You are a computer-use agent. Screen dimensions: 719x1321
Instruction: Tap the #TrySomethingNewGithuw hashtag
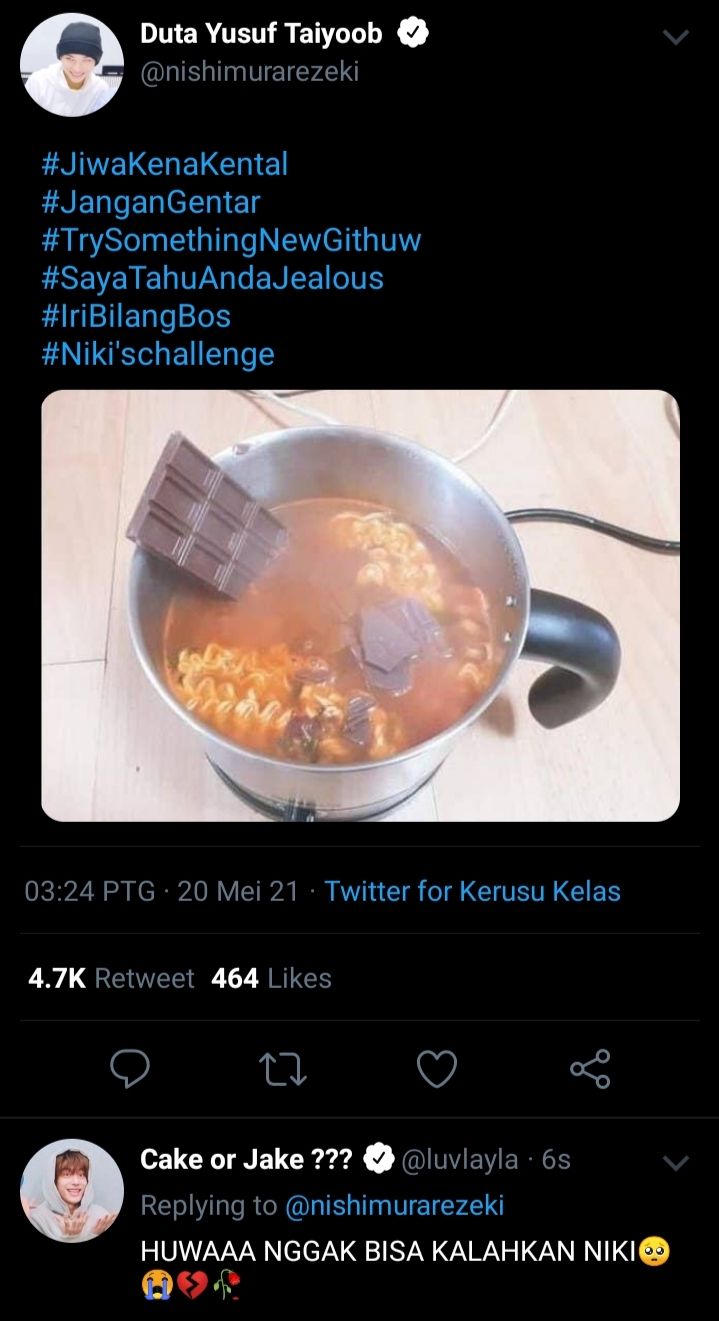[x=231, y=240]
